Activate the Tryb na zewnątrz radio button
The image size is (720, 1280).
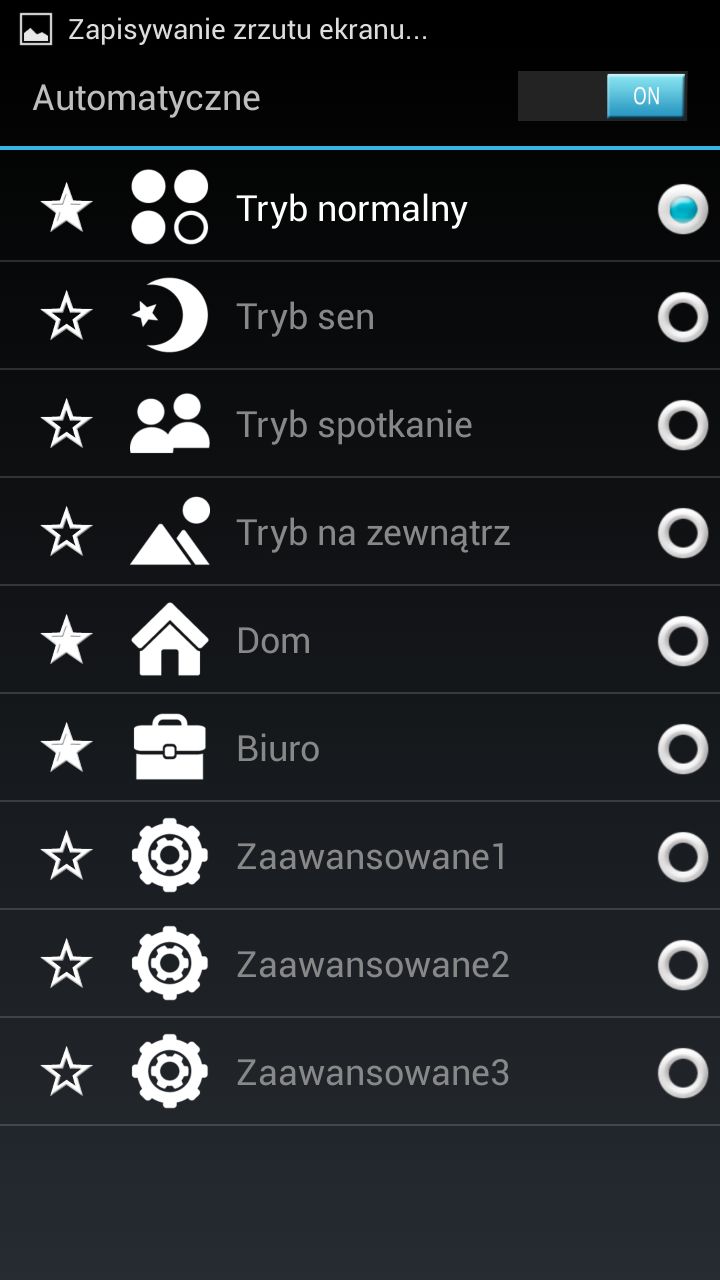pos(682,533)
